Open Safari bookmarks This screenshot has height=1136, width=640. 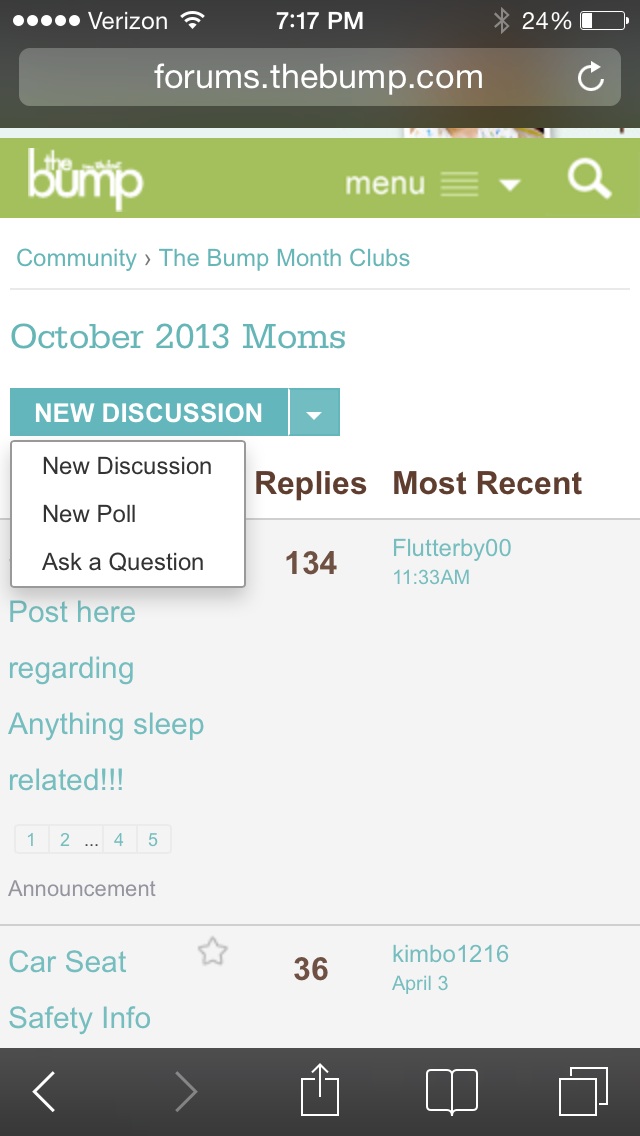[x=451, y=1091]
